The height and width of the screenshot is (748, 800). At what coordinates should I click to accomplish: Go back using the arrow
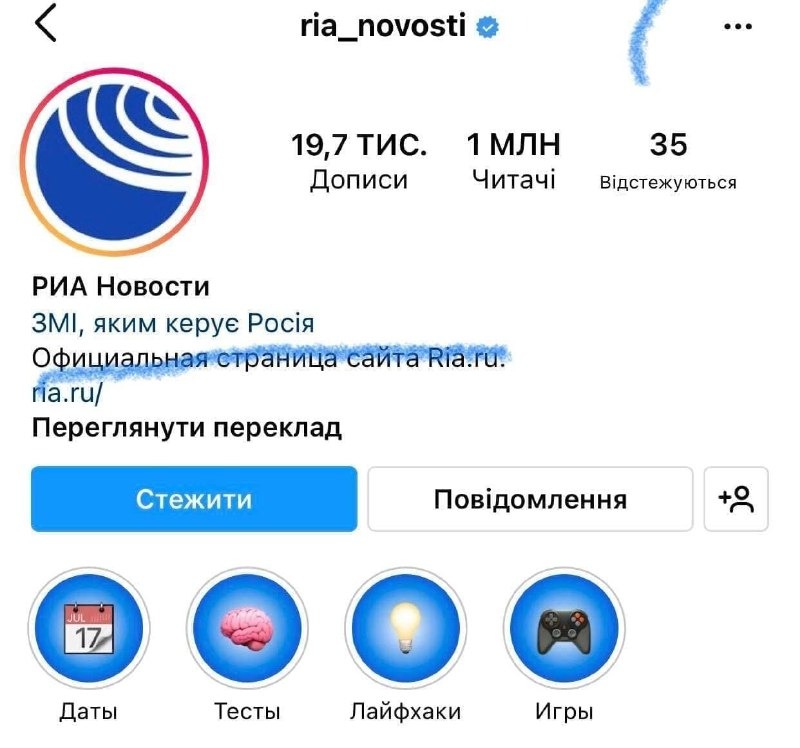(46, 24)
